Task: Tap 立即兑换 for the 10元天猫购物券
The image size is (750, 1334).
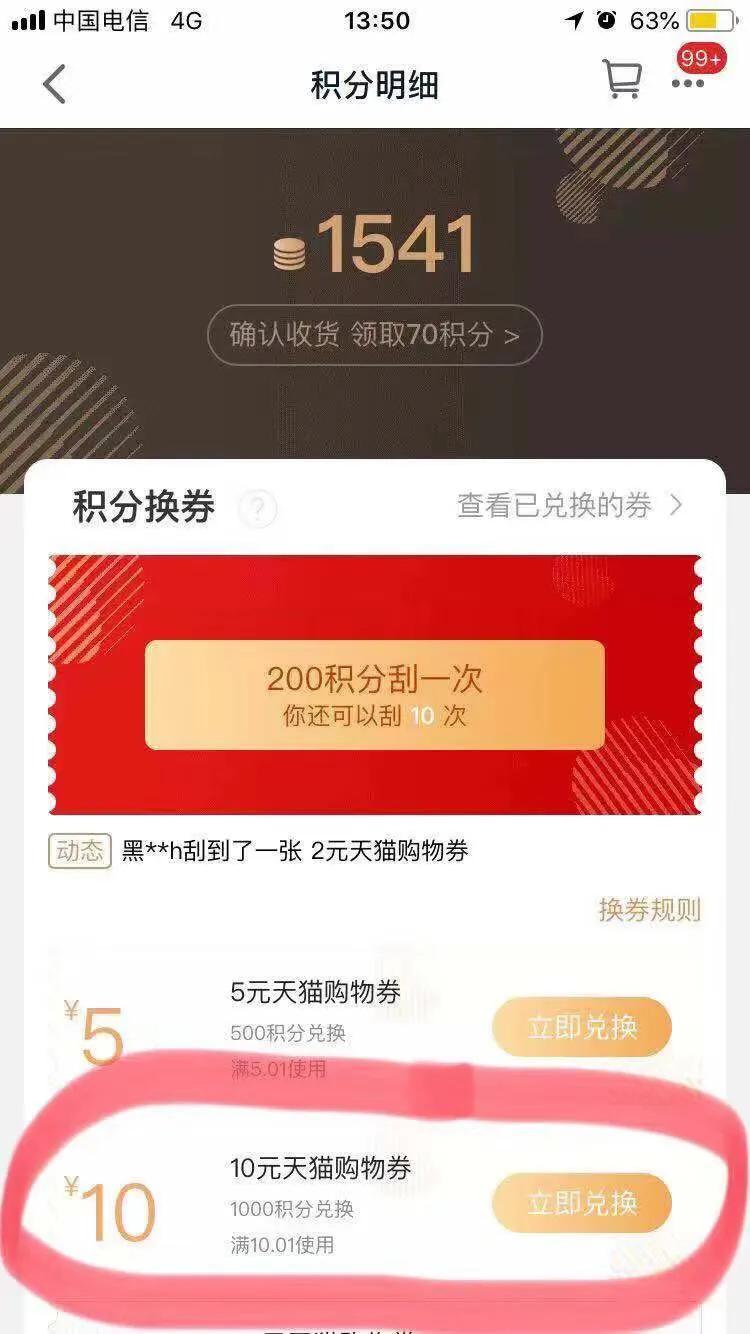Action: tap(581, 1204)
